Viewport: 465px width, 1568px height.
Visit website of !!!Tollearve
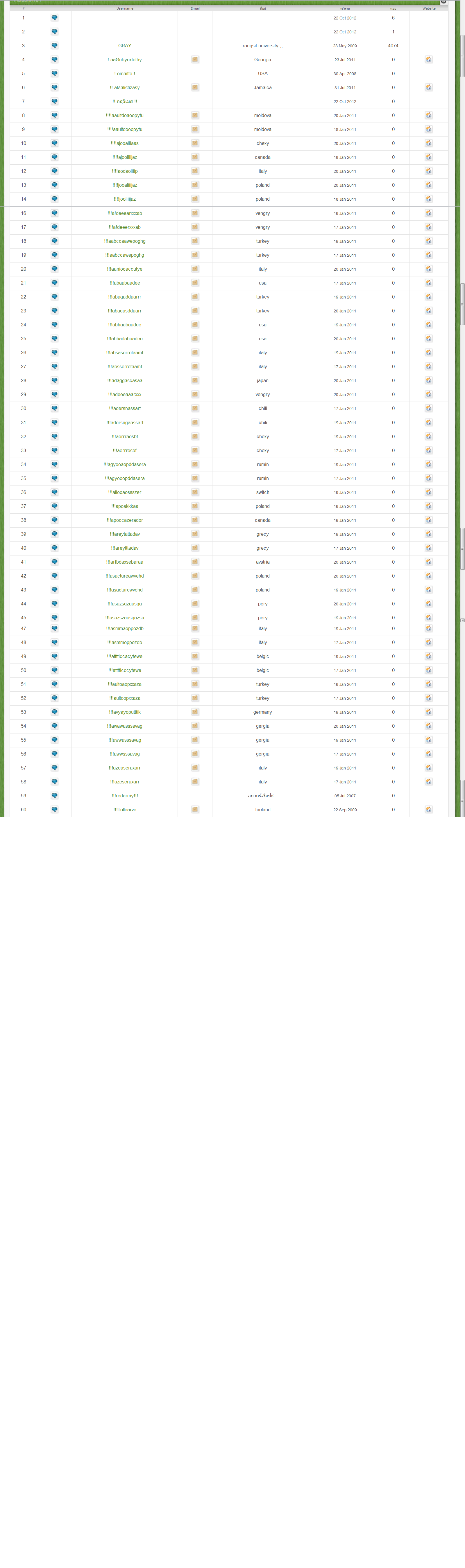[428, 810]
